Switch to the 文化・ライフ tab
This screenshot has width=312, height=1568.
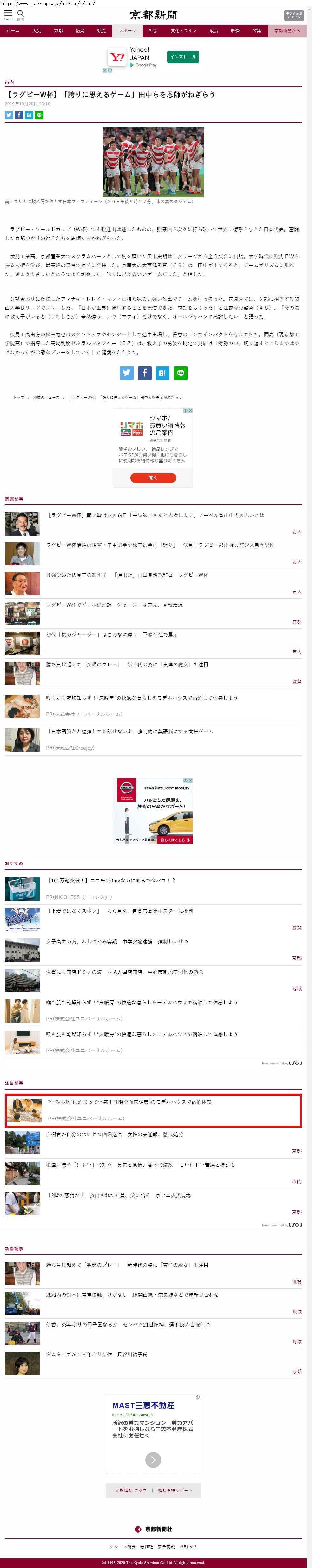tap(183, 30)
